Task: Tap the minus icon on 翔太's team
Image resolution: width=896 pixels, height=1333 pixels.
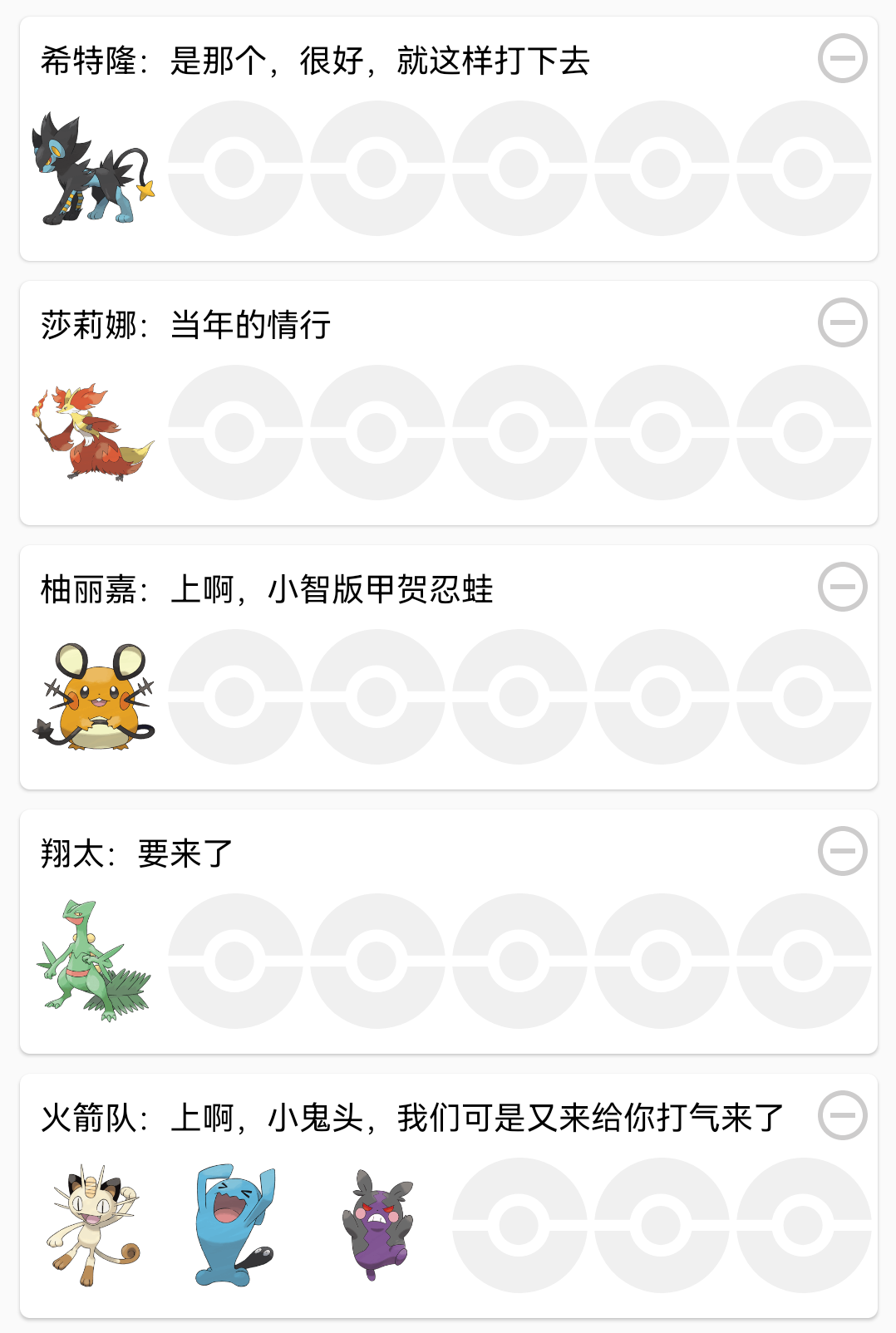Action: click(x=842, y=852)
